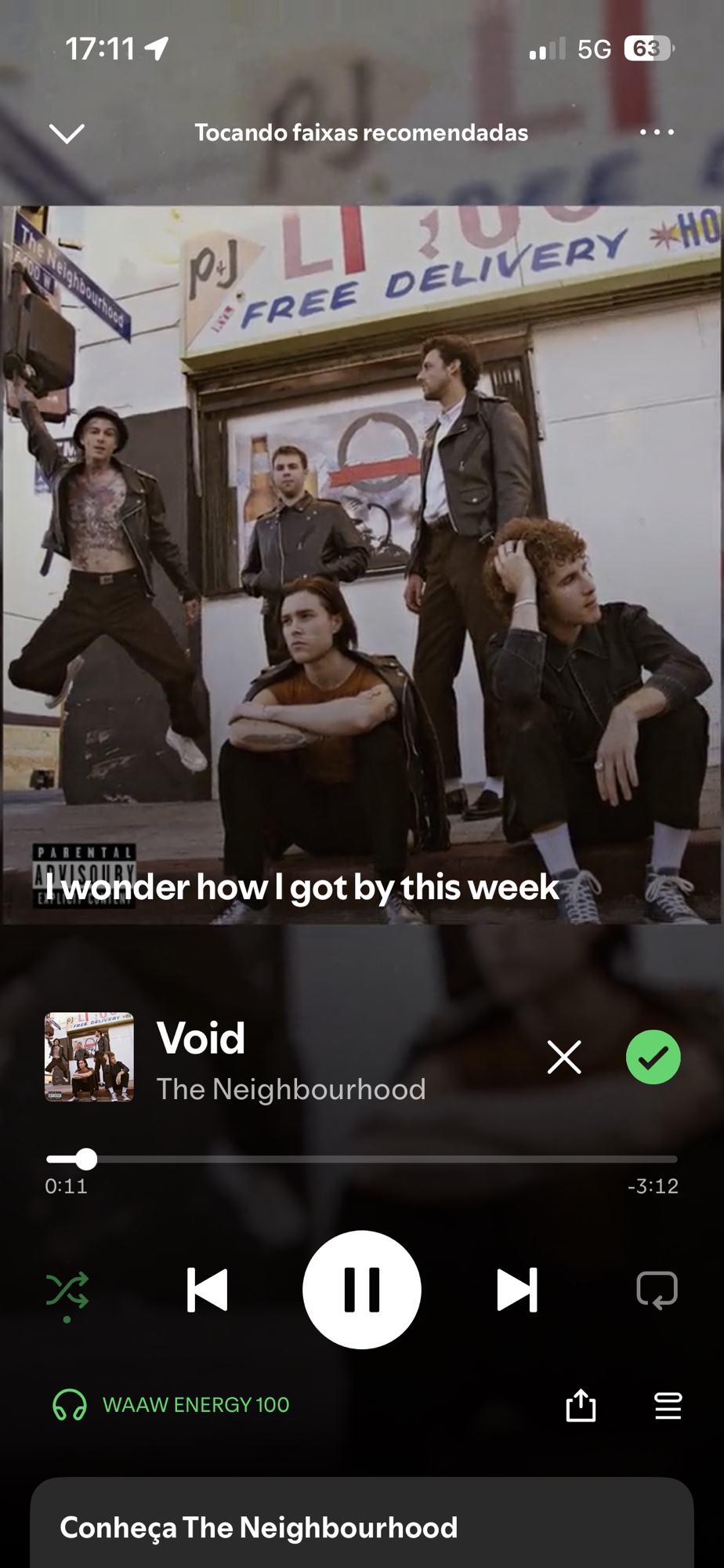The image size is (724, 1568).
Task: Tap the green checkmark saved button
Action: click(x=653, y=1057)
